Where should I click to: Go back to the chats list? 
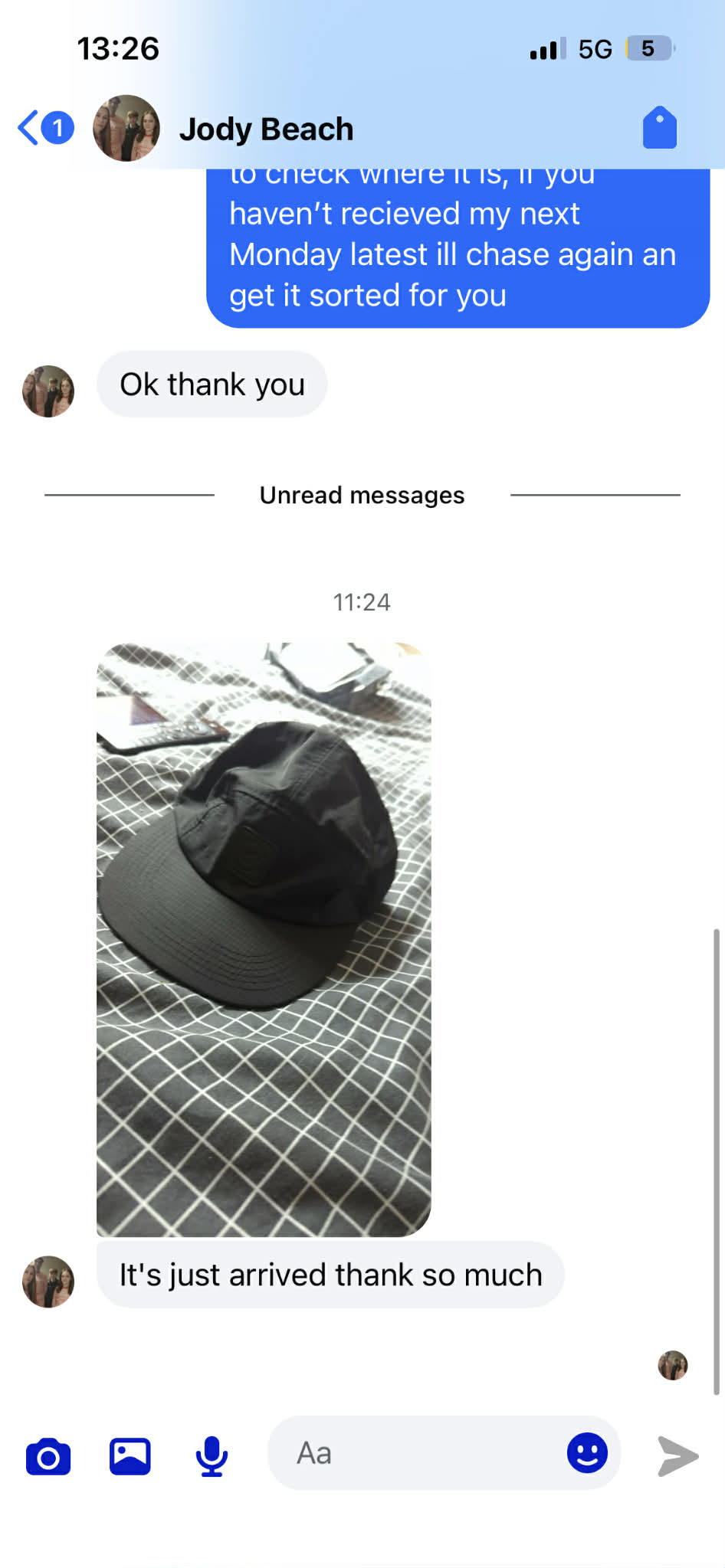[x=44, y=128]
